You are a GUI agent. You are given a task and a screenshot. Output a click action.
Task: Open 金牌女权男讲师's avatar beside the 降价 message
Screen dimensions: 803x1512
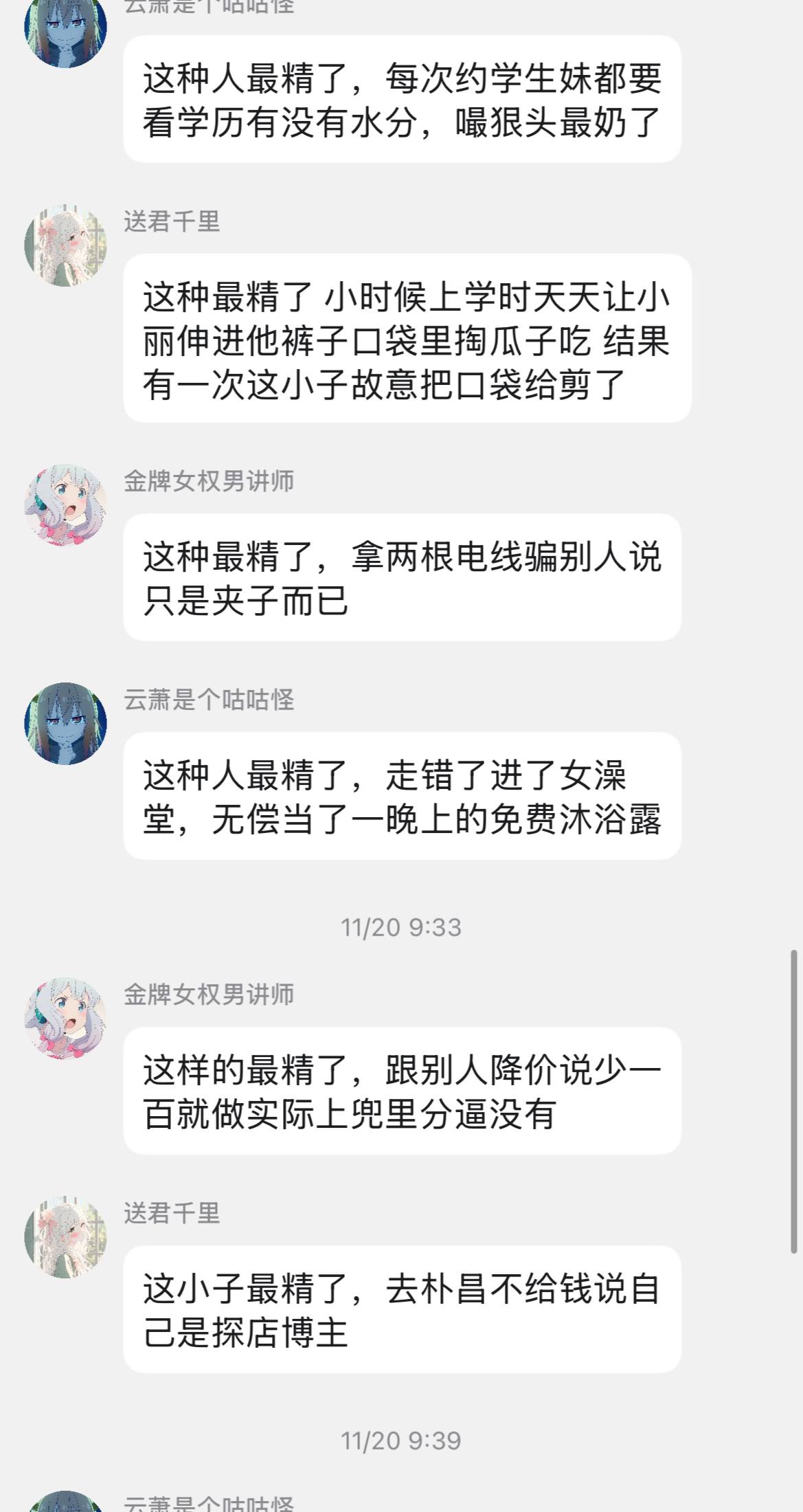65,1019
